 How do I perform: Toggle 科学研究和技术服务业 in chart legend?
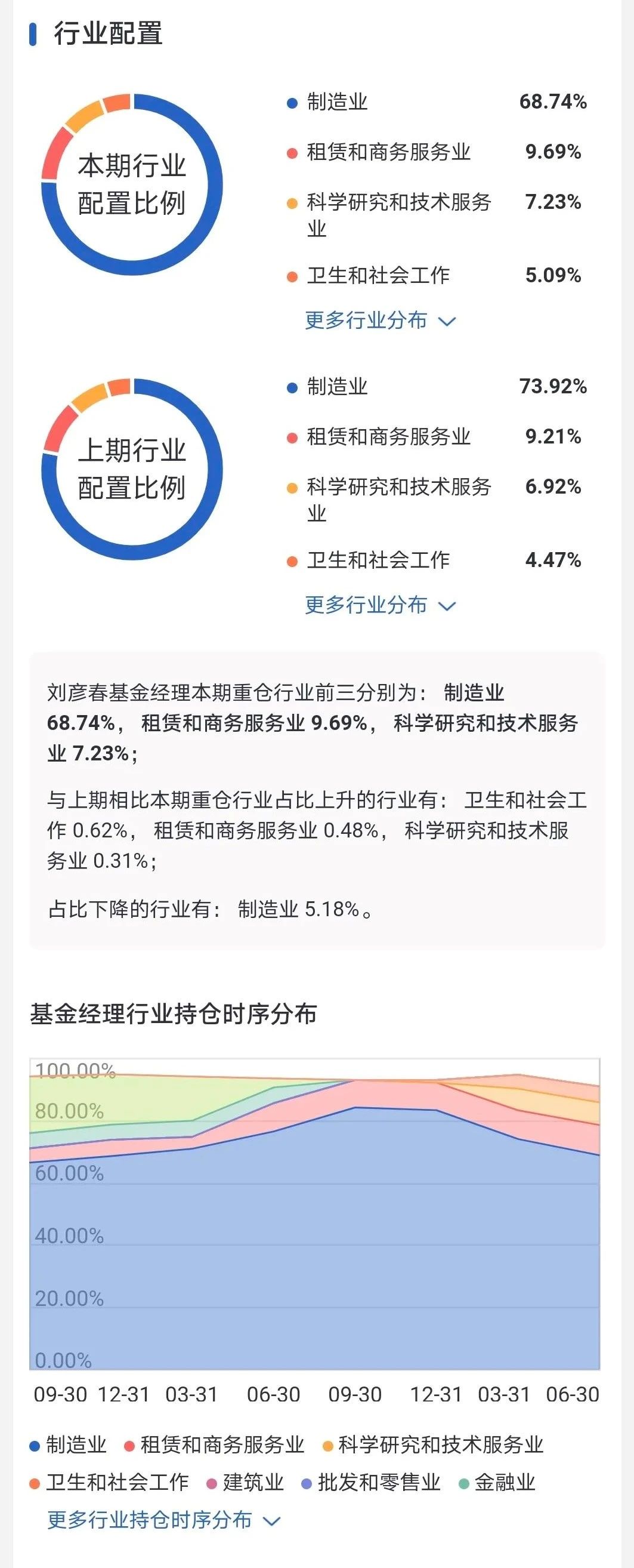pos(432,1445)
